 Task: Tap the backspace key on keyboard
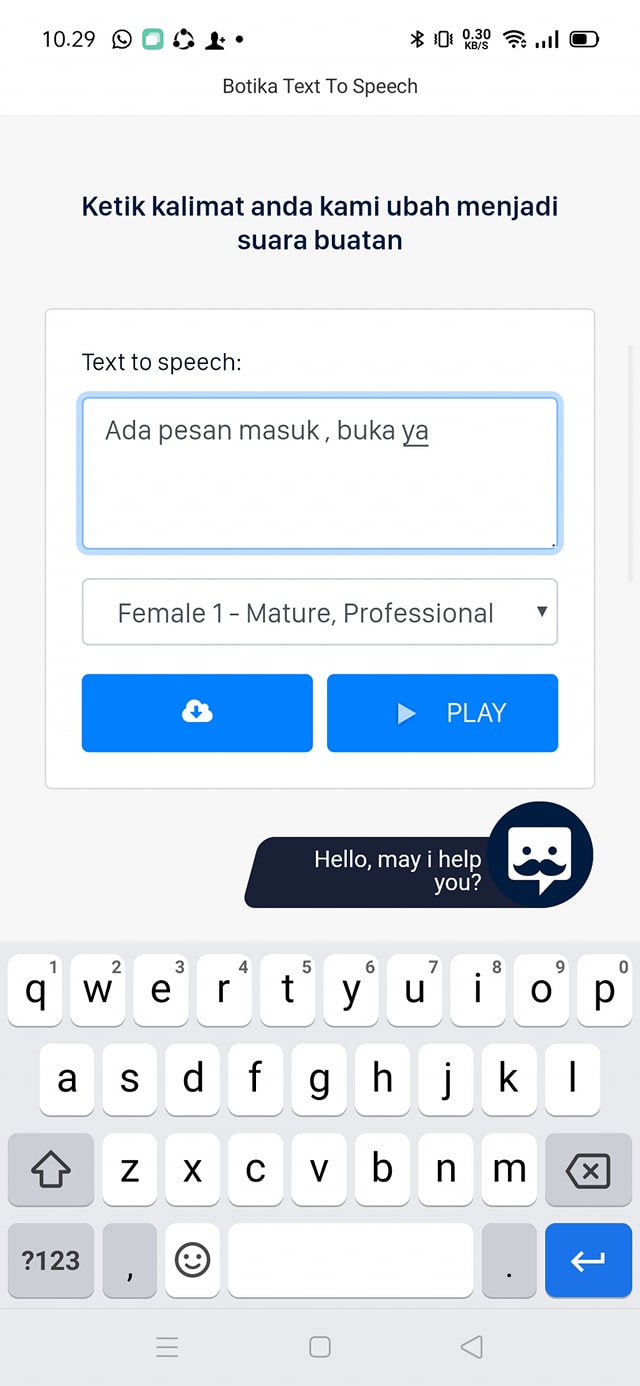[588, 1170]
